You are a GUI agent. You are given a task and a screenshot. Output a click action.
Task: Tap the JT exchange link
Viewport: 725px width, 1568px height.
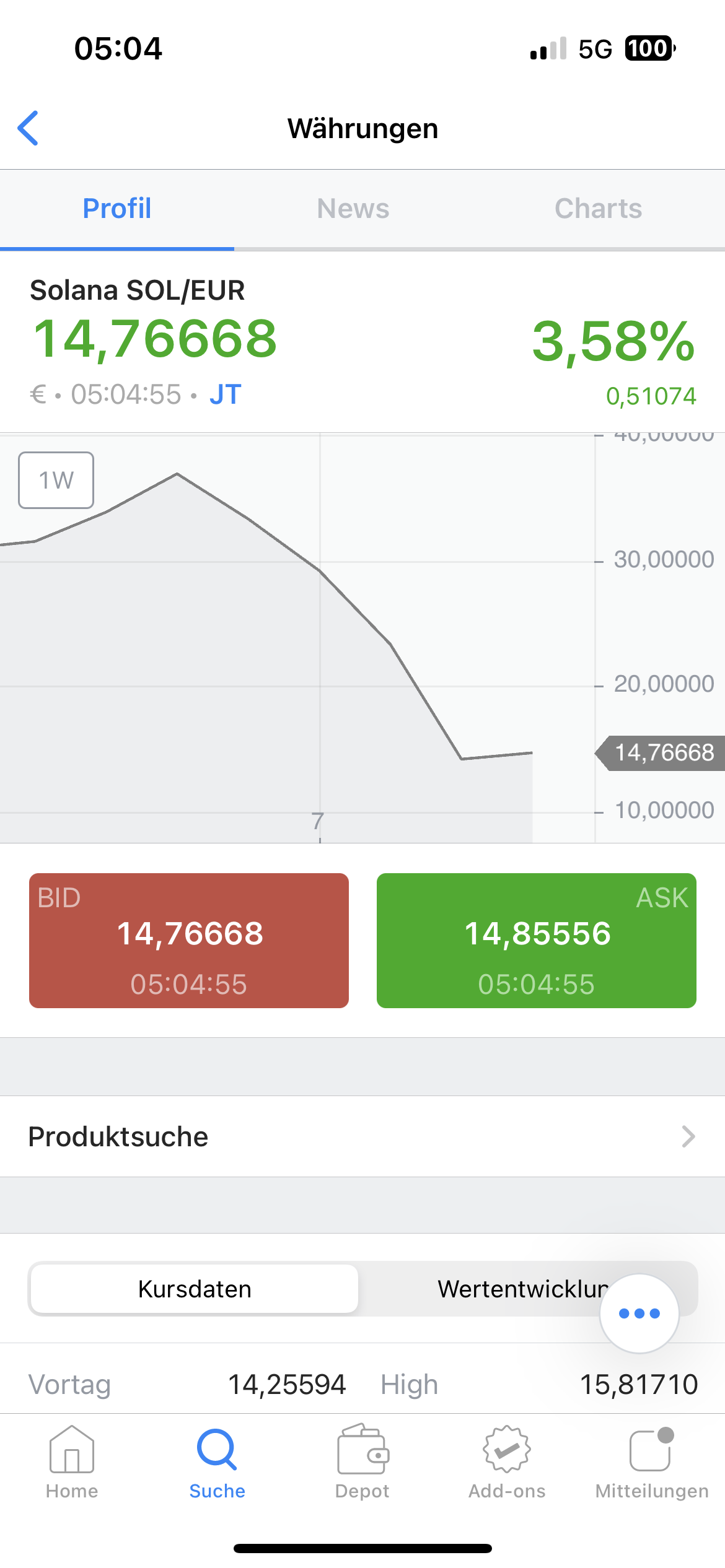tap(225, 394)
